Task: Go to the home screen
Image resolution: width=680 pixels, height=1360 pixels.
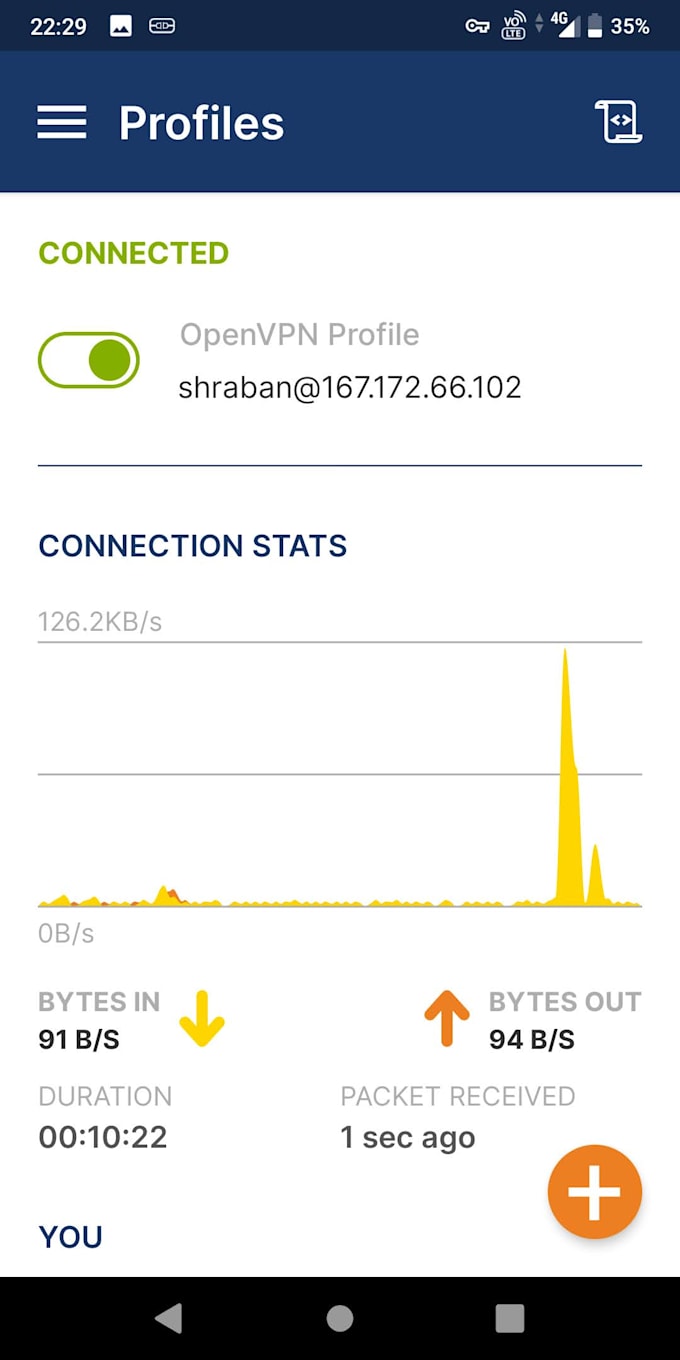Action: click(340, 1318)
